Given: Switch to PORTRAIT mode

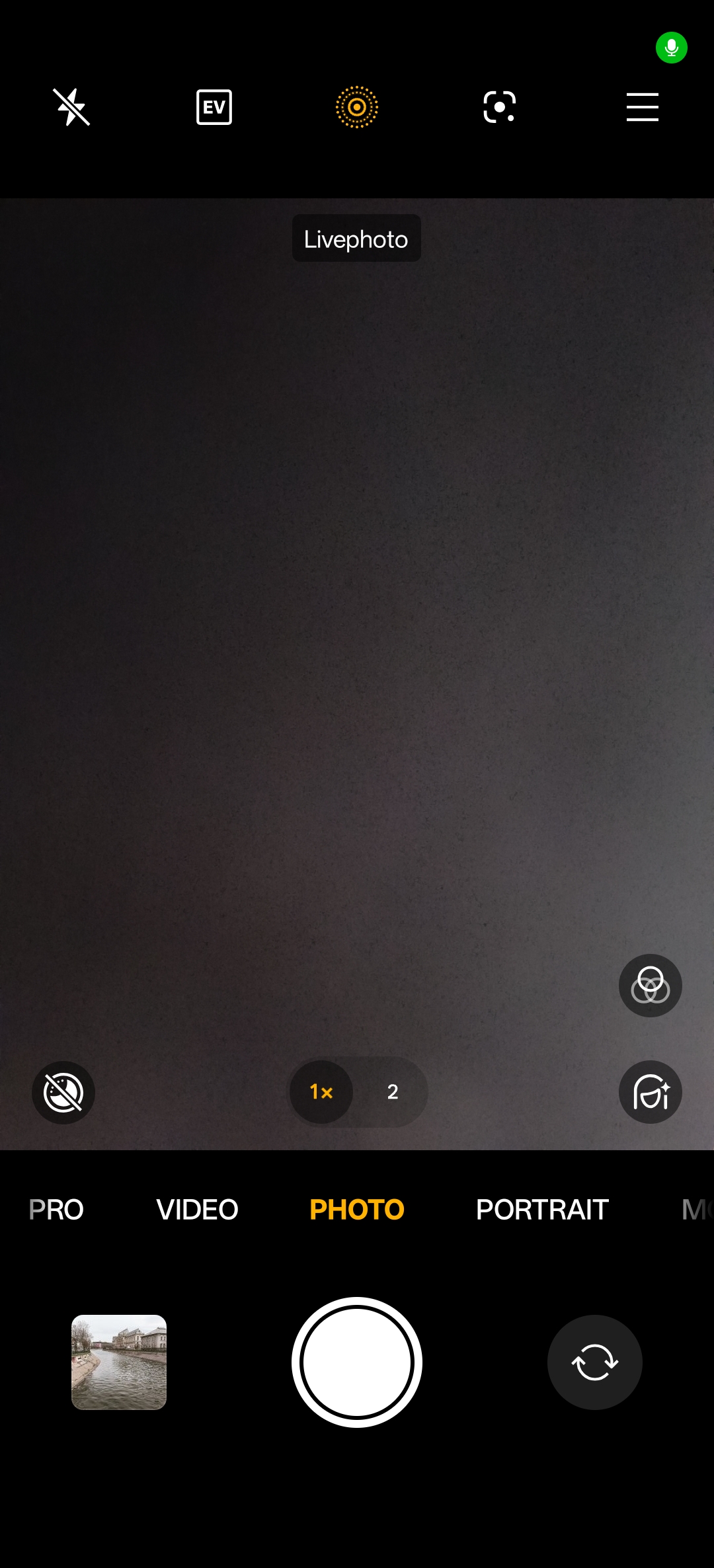Looking at the screenshot, I should tap(542, 1210).
